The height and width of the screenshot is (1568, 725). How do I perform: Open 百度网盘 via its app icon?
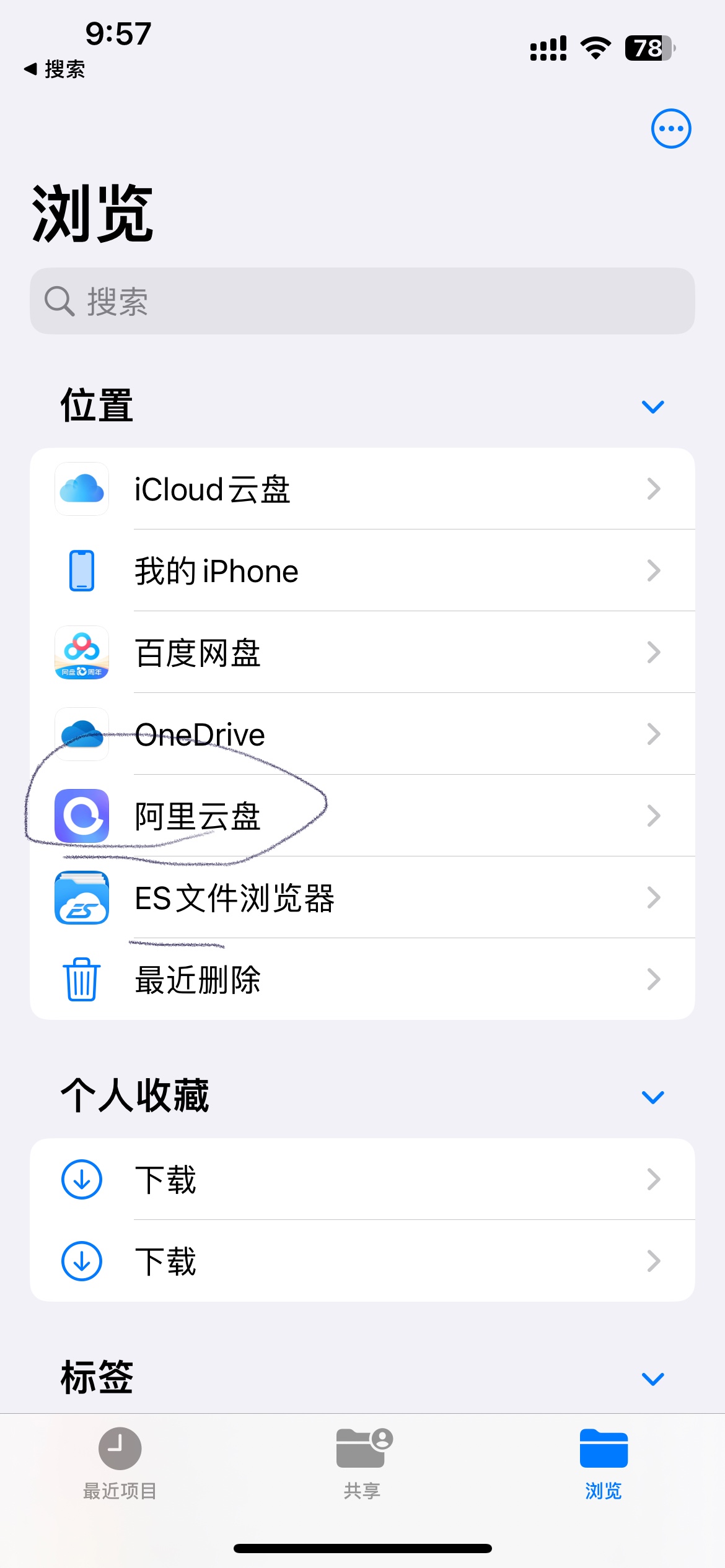[81, 652]
